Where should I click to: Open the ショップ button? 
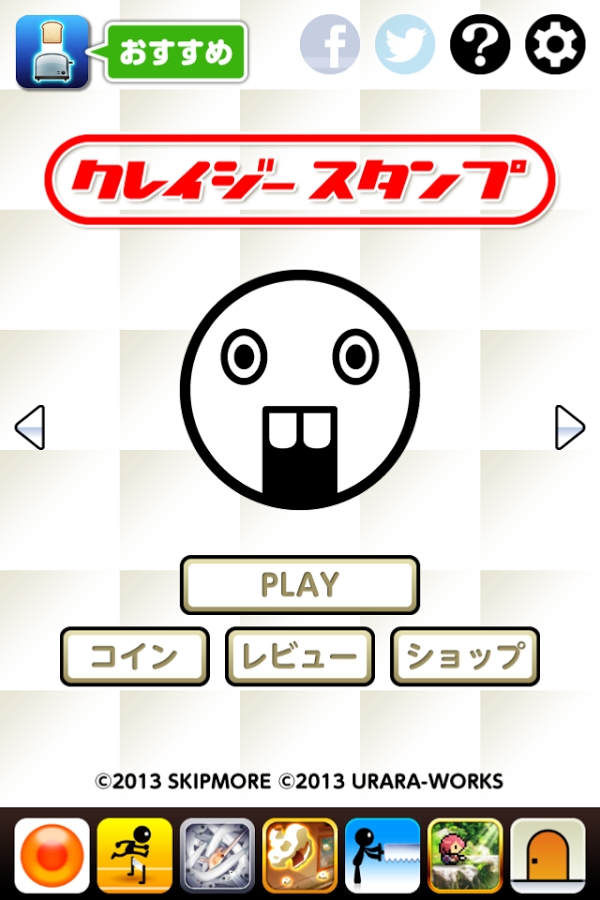coord(465,656)
